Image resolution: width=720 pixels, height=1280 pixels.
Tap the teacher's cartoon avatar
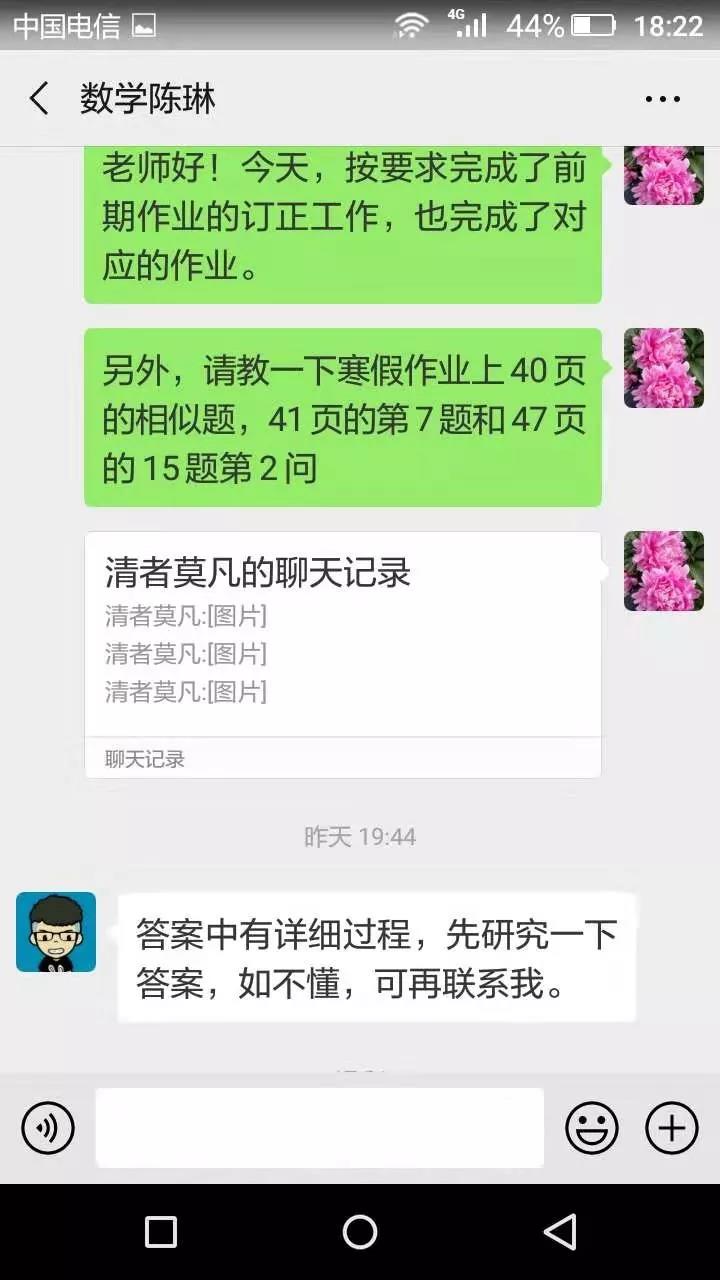point(56,932)
